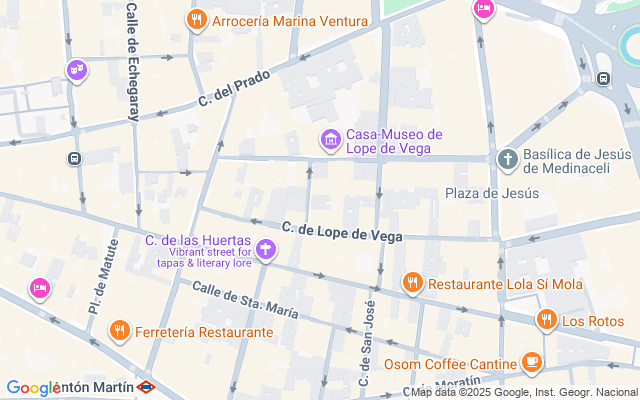
Task: Select Los Rotos restaurant pin
Action: [x=545, y=320]
